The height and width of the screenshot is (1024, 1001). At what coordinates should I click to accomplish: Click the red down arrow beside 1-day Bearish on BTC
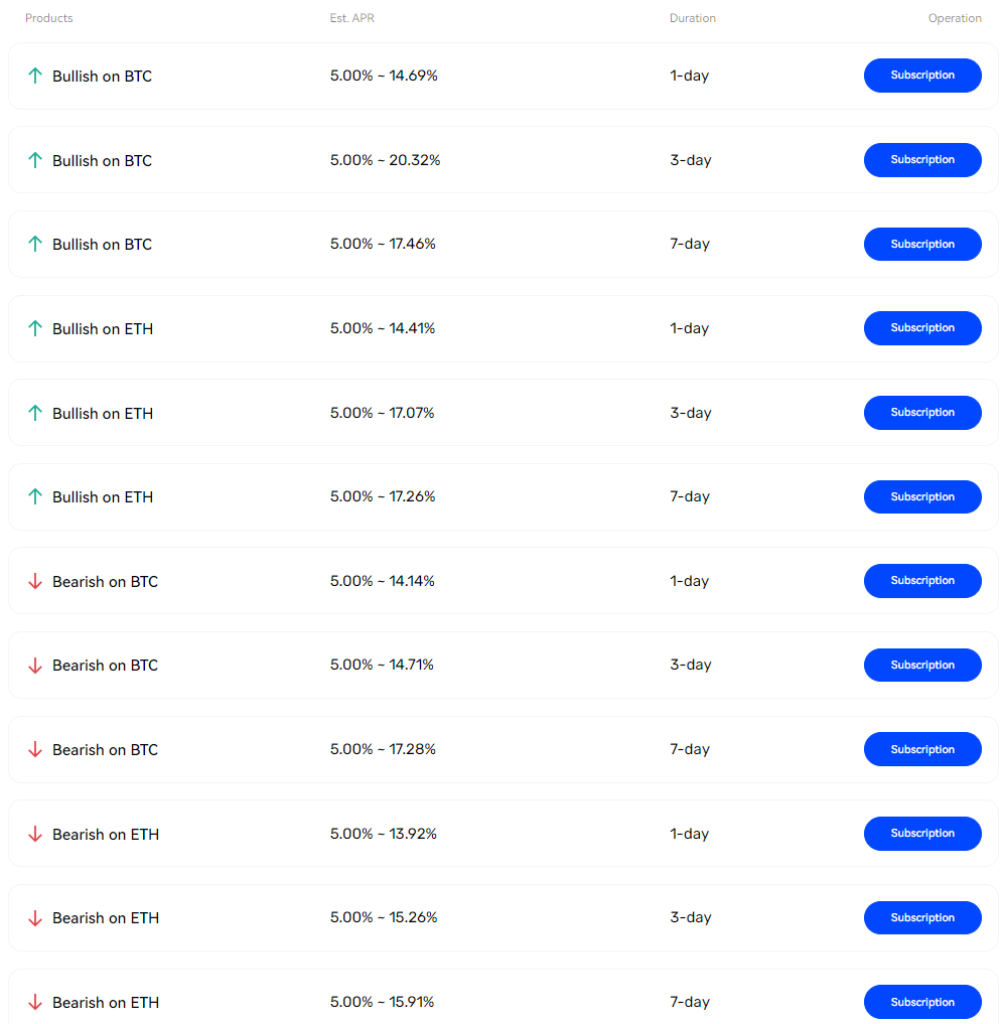pyautogui.click(x=36, y=581)
